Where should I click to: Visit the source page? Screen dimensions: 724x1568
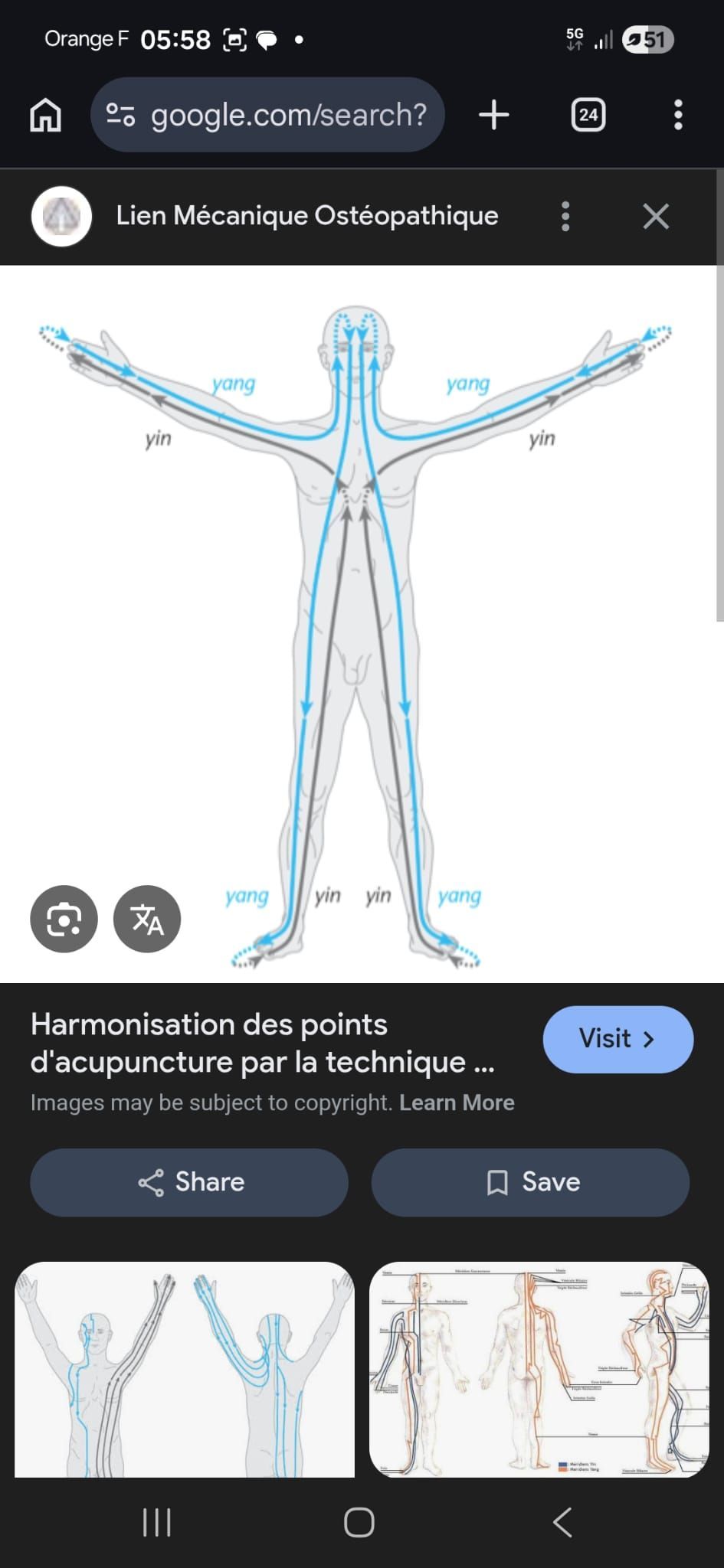618,1039
